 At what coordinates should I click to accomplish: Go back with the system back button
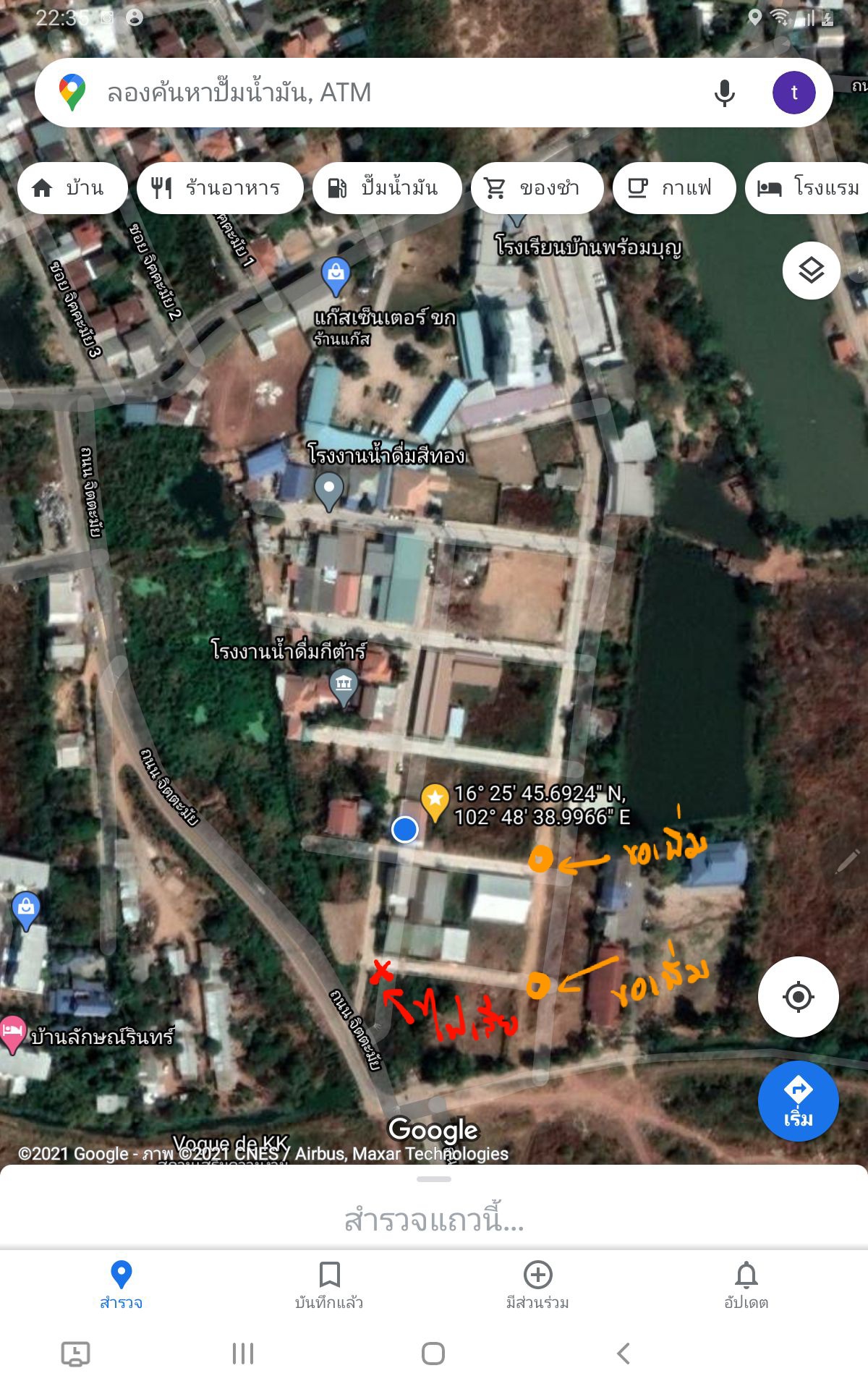(x=624, y=1354)
